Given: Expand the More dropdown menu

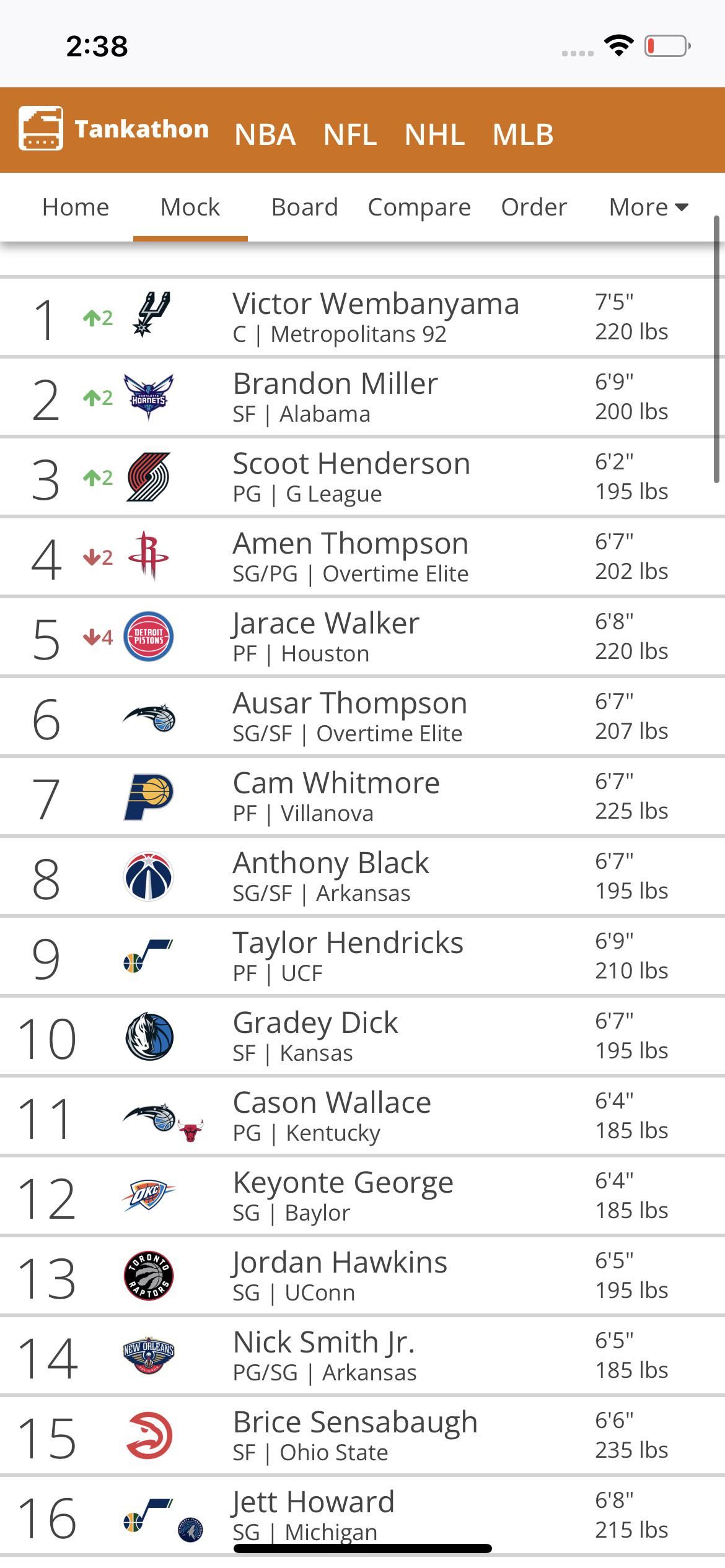Looking at the screenshot, I should (648, 207).
